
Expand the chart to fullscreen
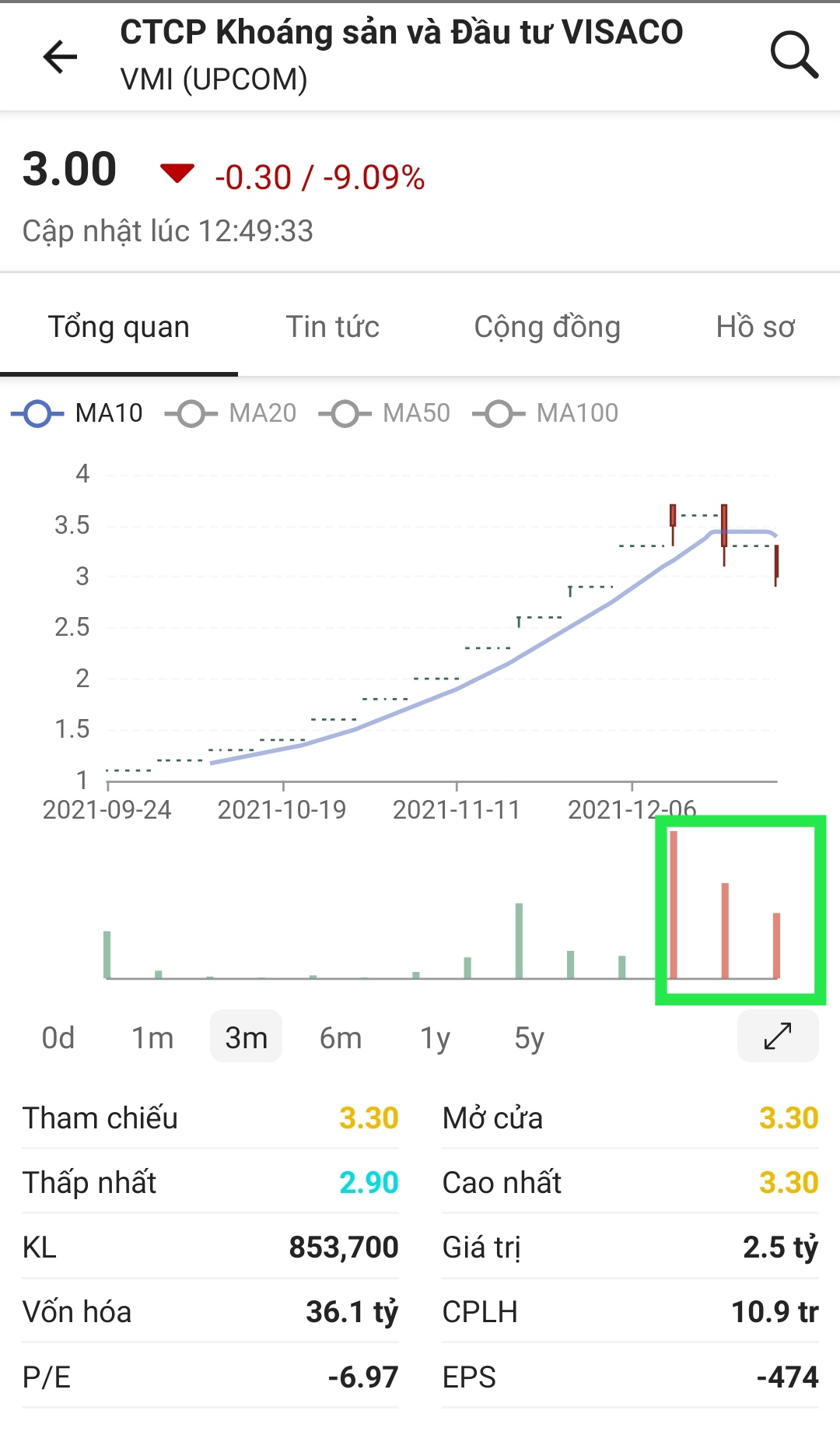[x=778, y=1036]
